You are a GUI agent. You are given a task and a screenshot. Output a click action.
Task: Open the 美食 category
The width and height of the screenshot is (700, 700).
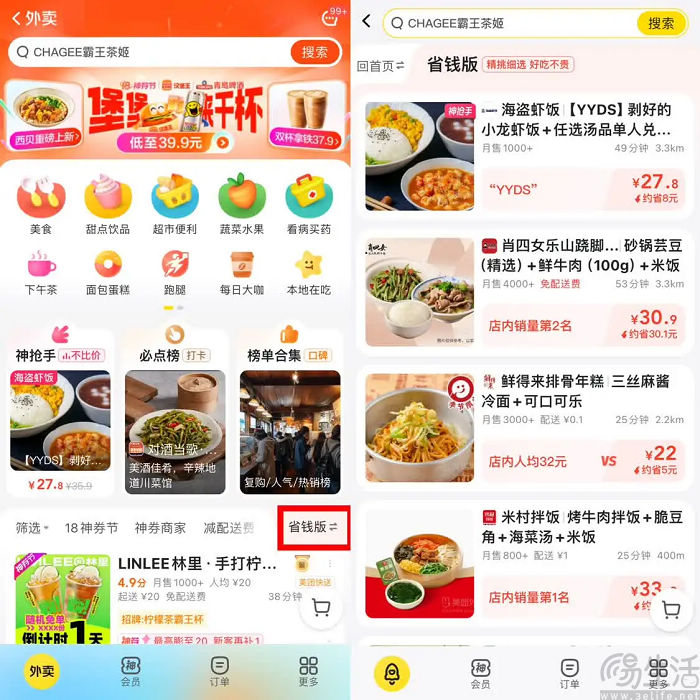click(x=41, y=205)
